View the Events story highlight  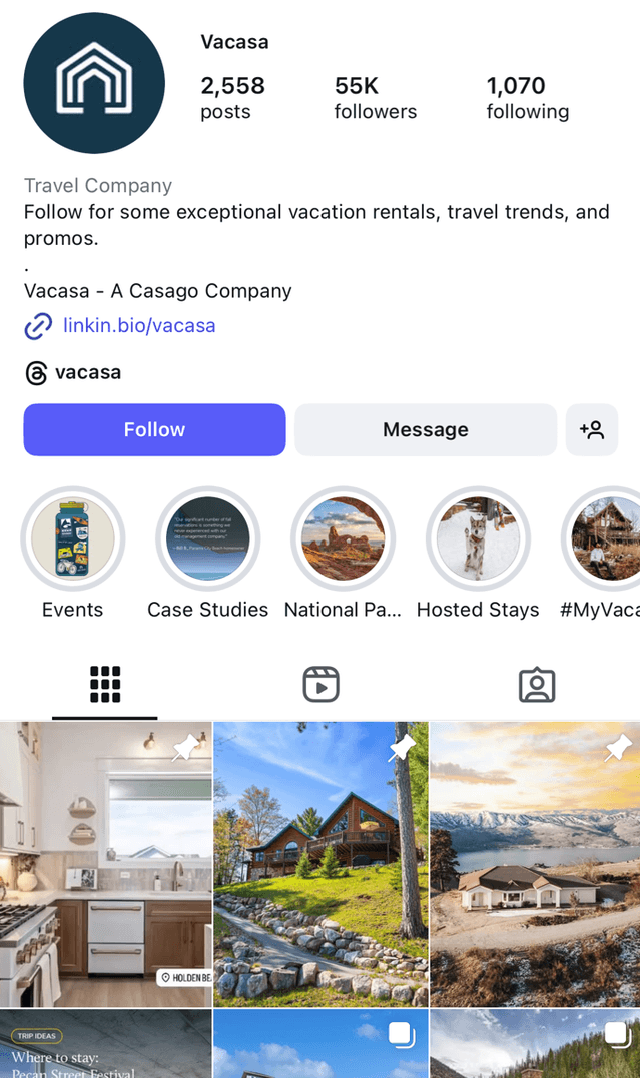[x=73, y=539]
